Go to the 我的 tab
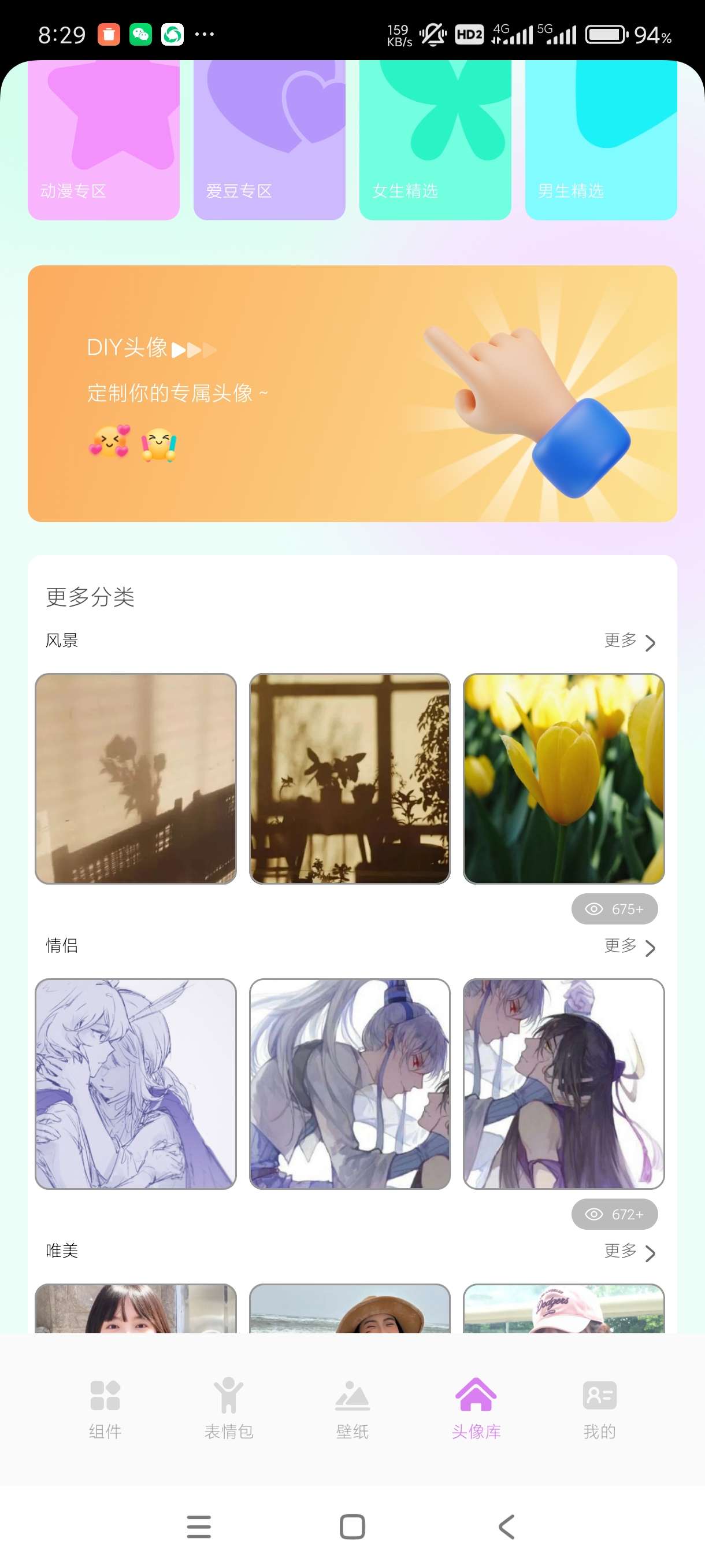The height and width of the screenshot is (1568, 705). click(599, 1408)
